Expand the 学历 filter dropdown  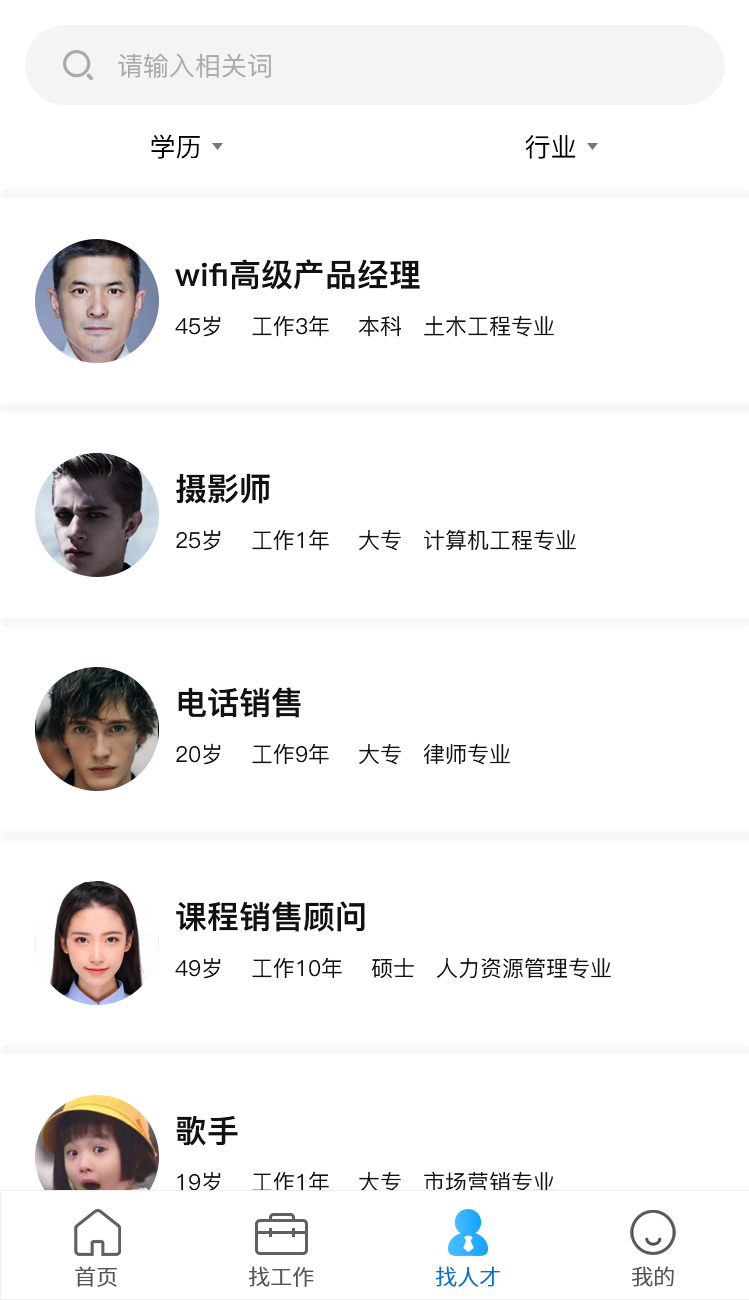186,147
